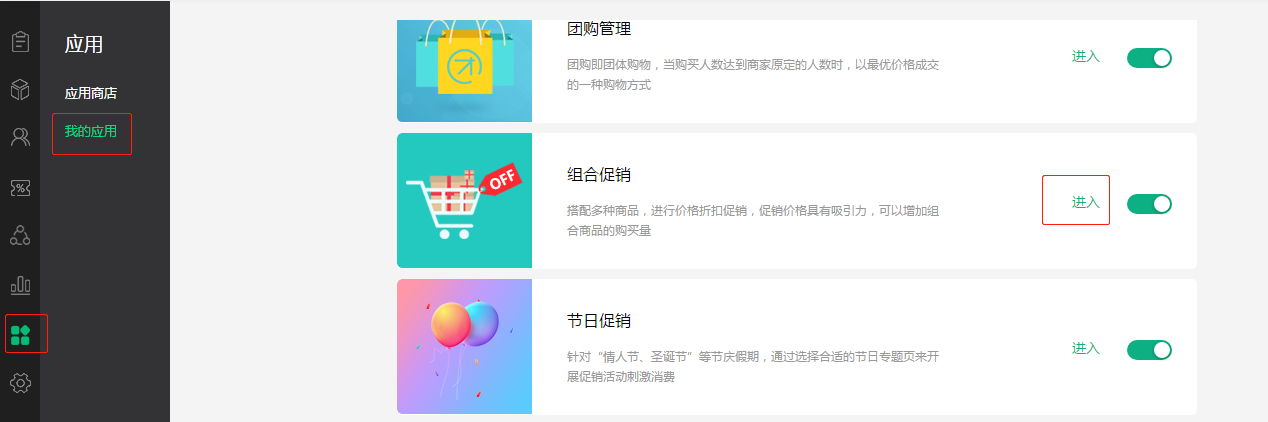Toggle the 团购管理 switch off
The image size is (1268, 422).
tap(1149, 58)
